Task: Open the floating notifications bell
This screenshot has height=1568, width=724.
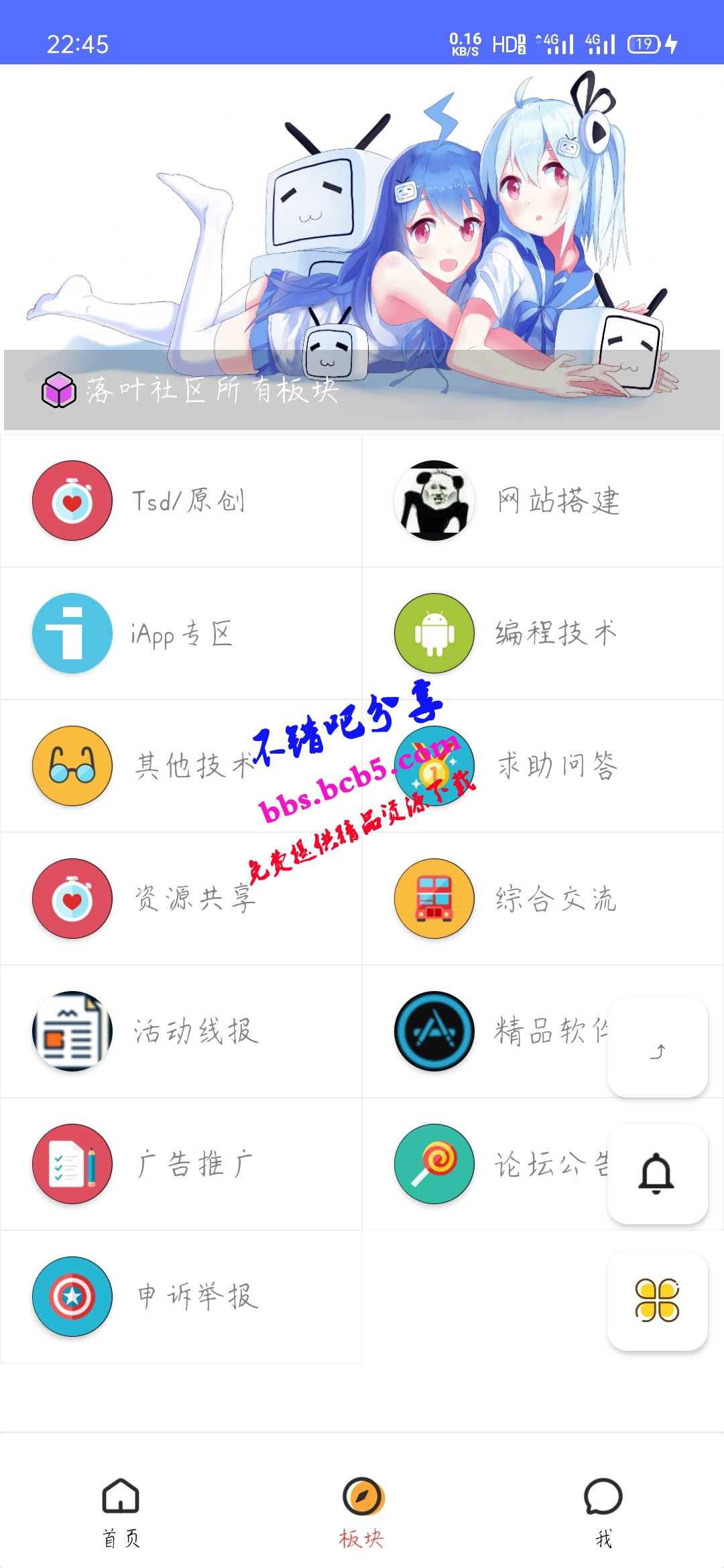Action: point(658,1174)
